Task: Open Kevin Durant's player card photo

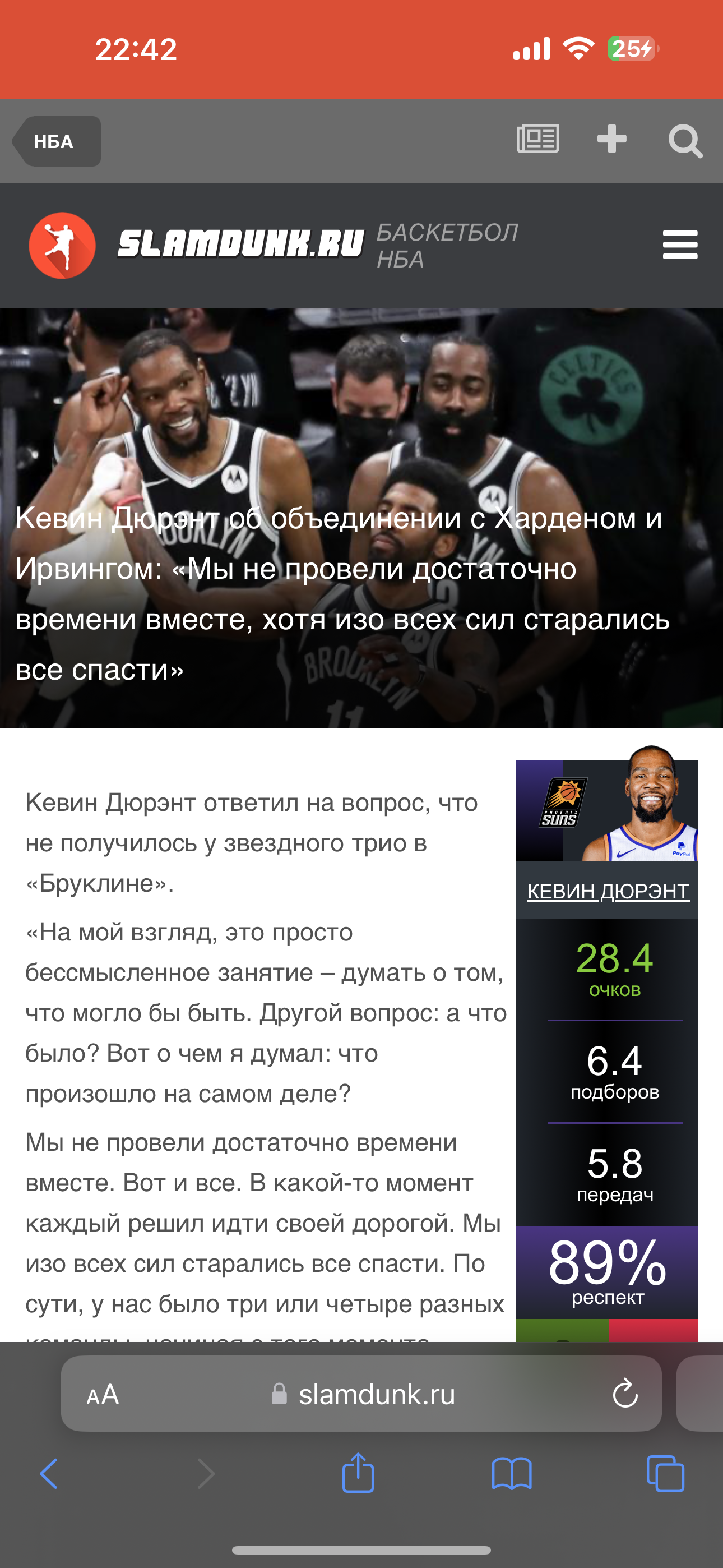Action: click(607, 804)
